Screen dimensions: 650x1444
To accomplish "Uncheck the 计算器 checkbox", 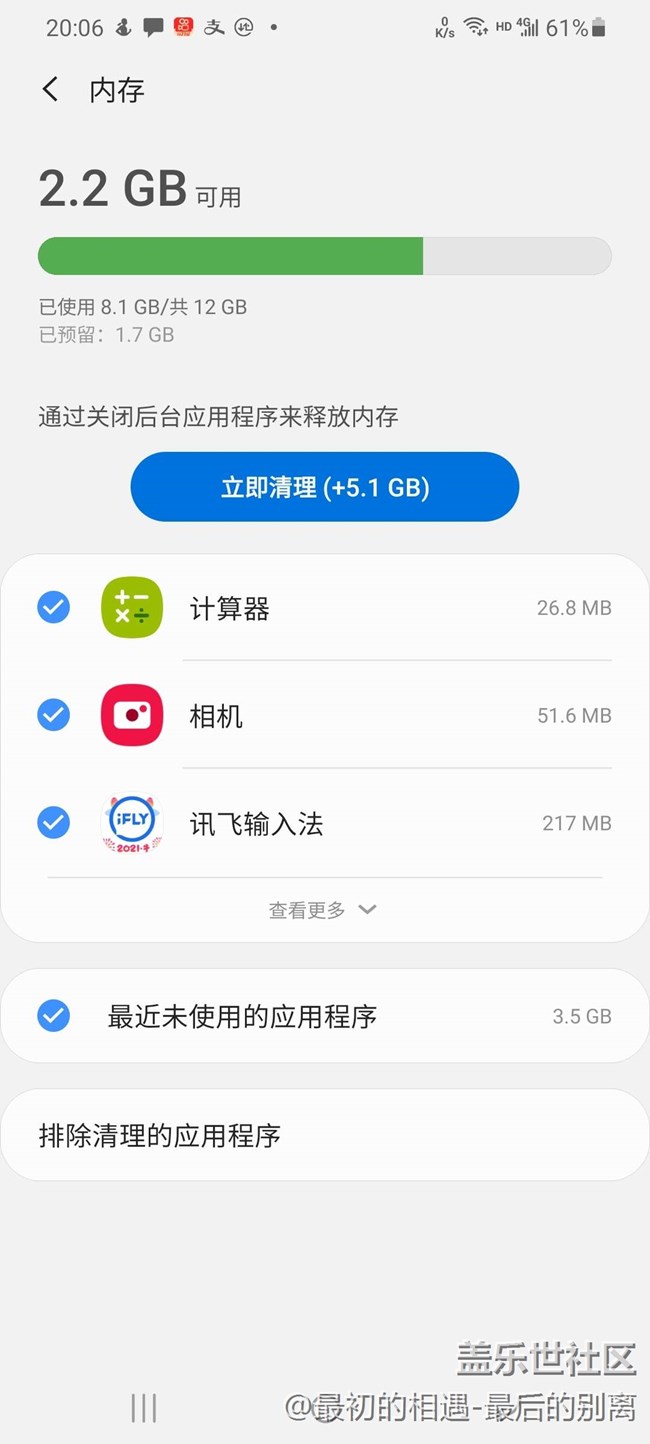I will (53, 607).
